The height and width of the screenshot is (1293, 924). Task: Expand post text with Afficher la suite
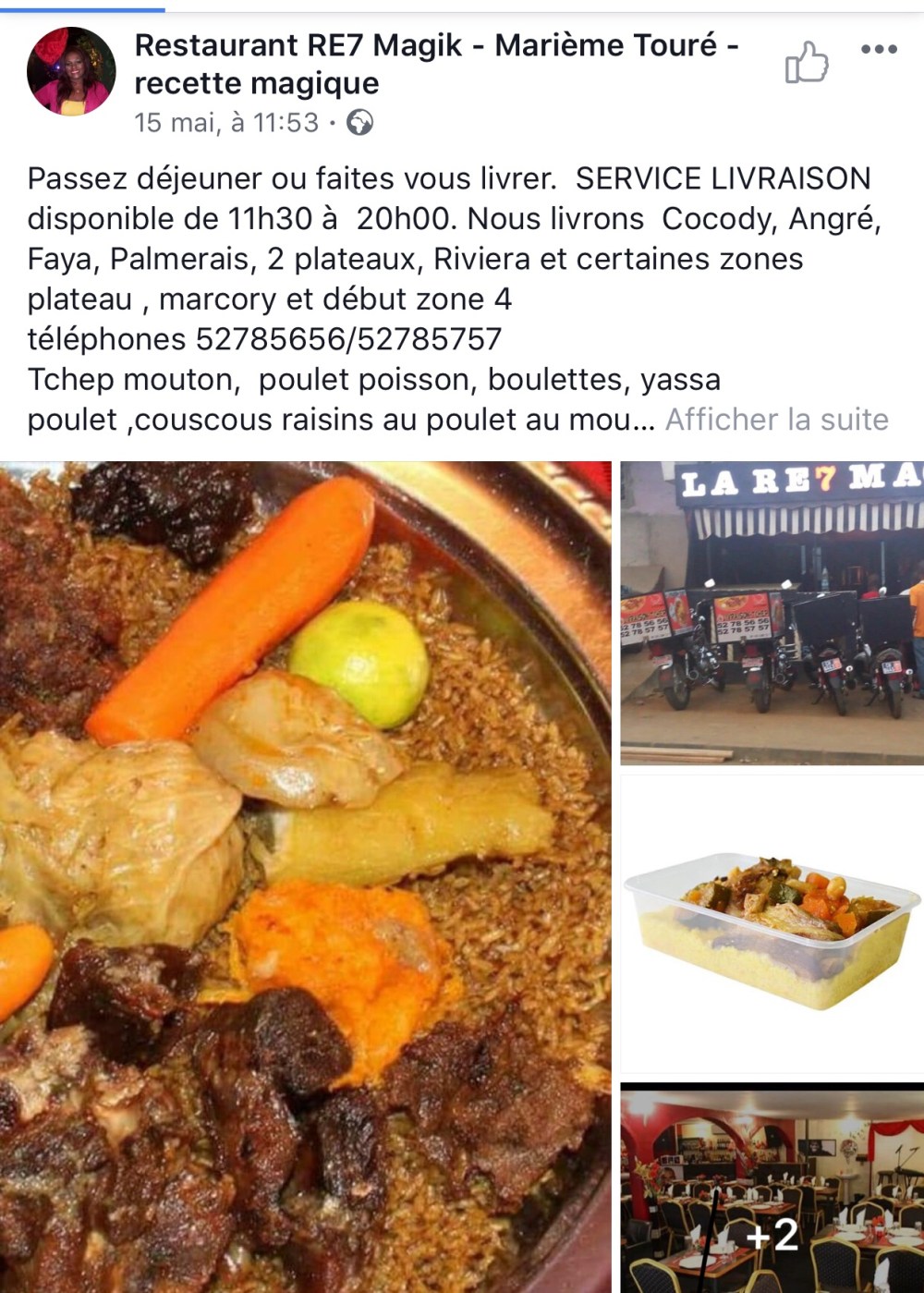(776, 420)
